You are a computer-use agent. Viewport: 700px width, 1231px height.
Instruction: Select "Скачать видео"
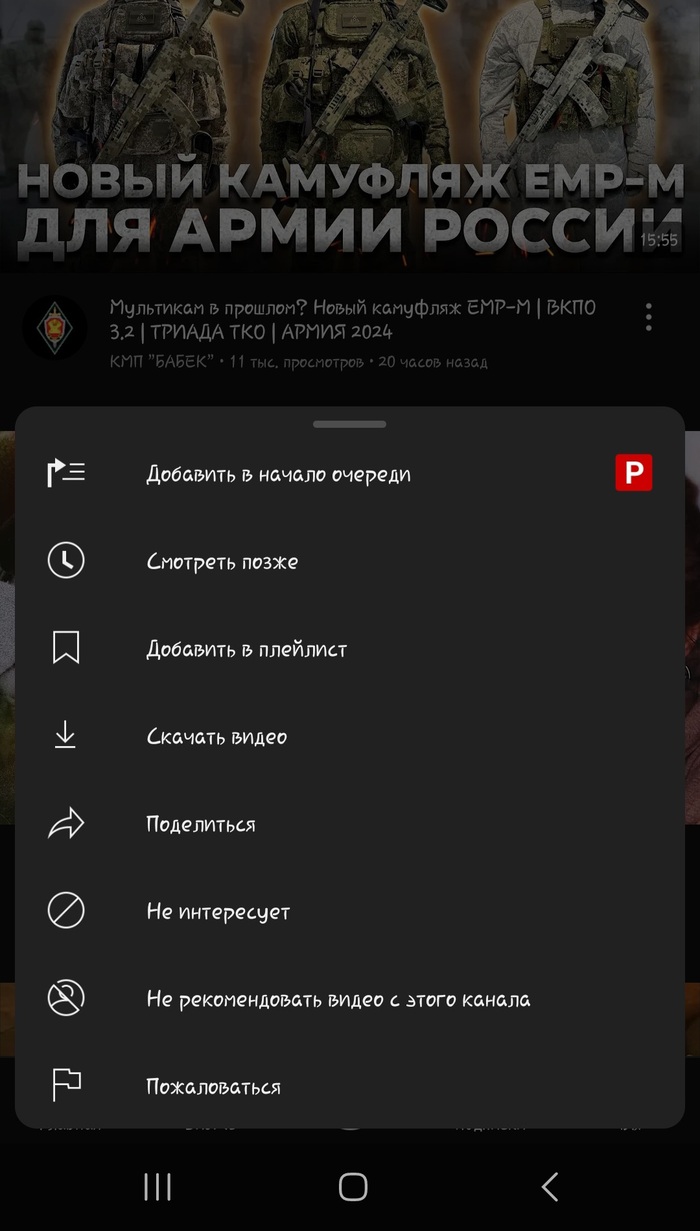tap(216, 737)
